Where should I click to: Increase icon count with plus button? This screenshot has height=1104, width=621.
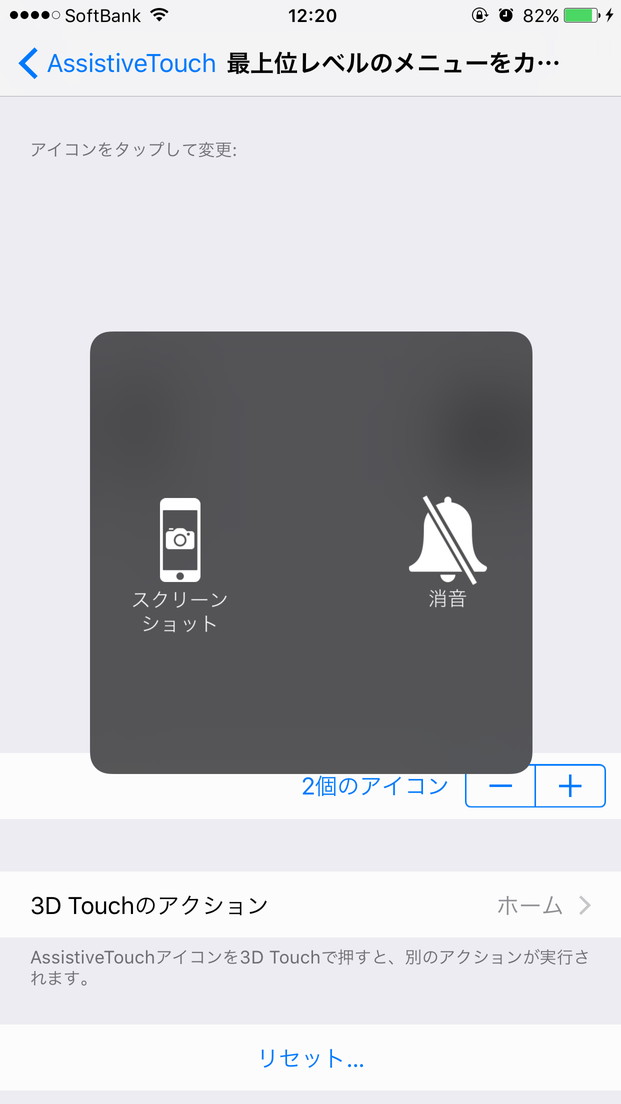coord(570,786)
